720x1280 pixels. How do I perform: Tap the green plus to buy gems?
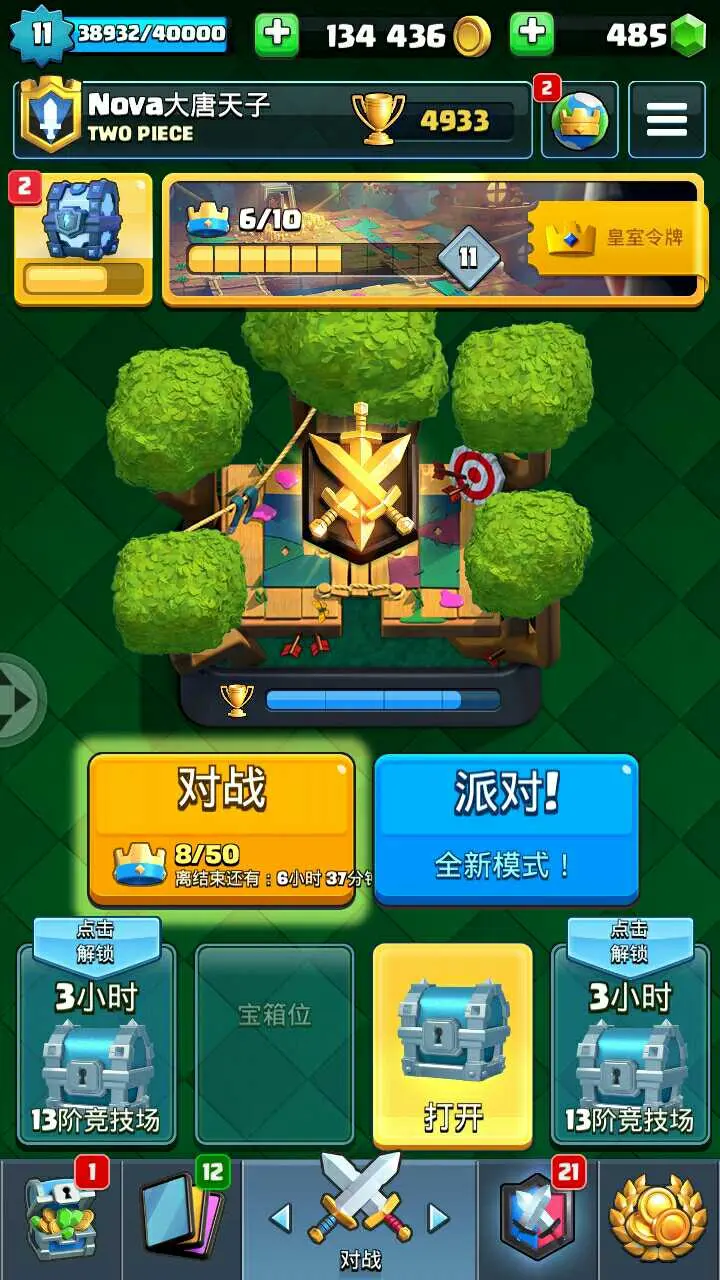[x=532, y=35]
